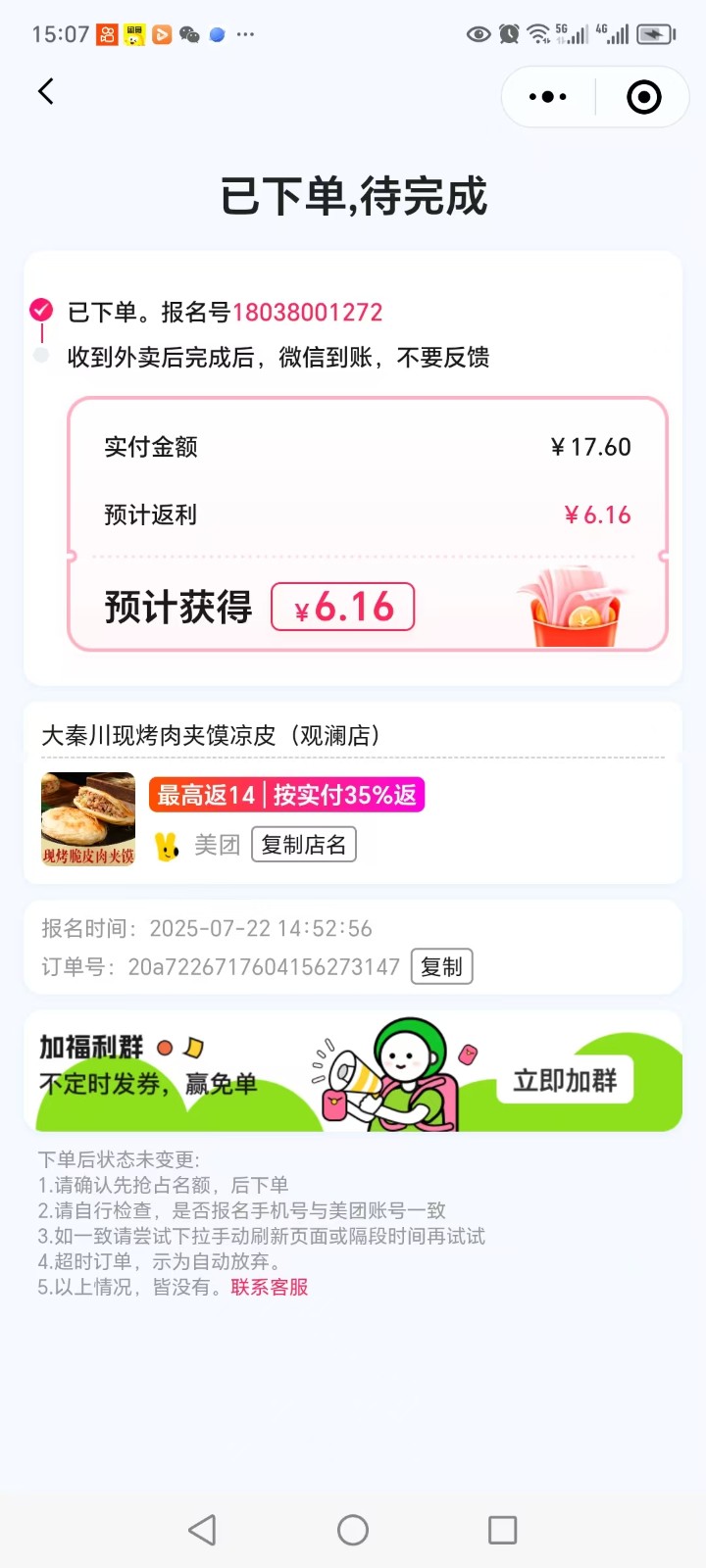Tap the Meituan kangaroo icon

[x=165, y=844]
